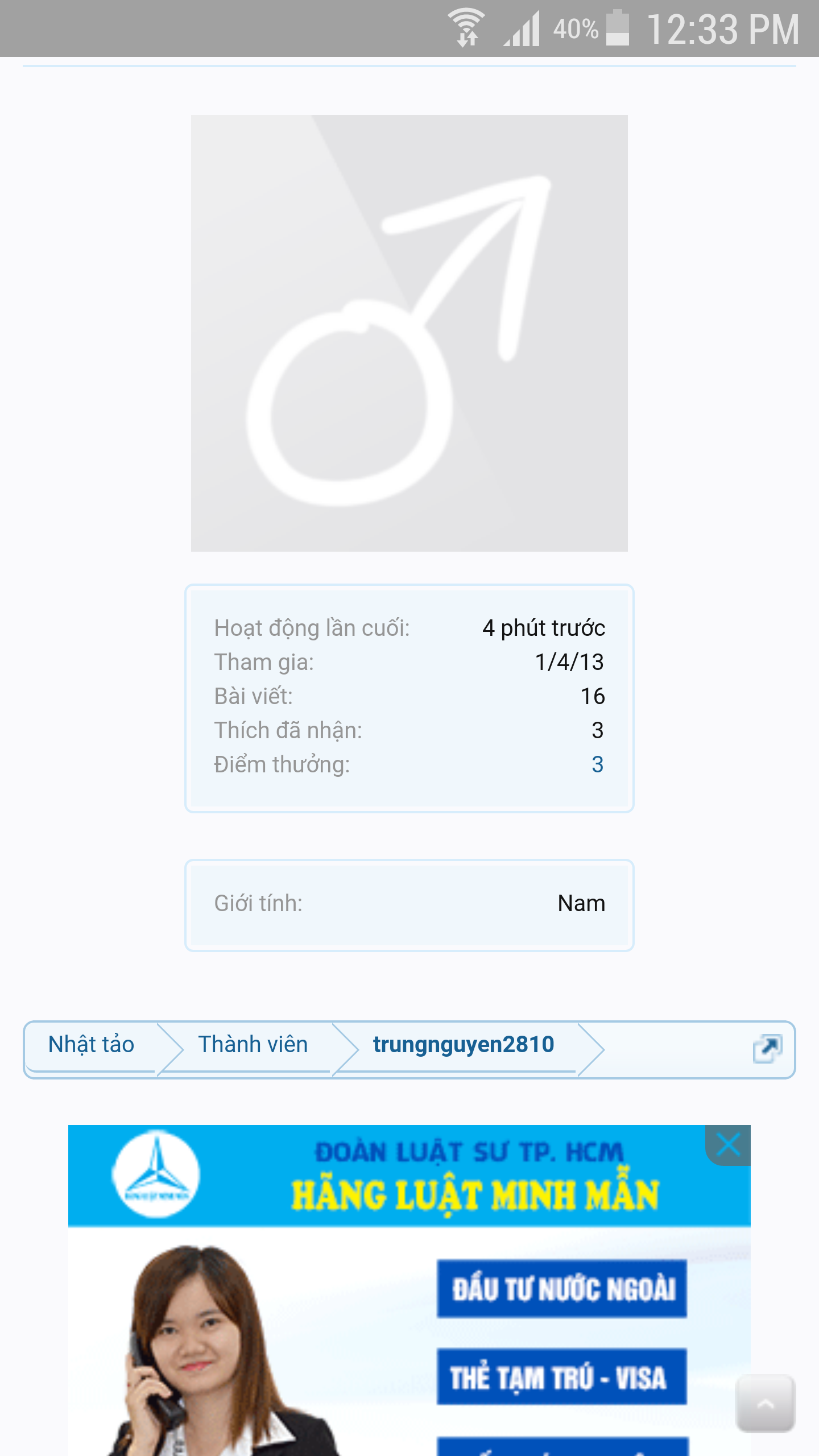Tap the breadcrumb jump-to popup icon

click(767, 1049)
